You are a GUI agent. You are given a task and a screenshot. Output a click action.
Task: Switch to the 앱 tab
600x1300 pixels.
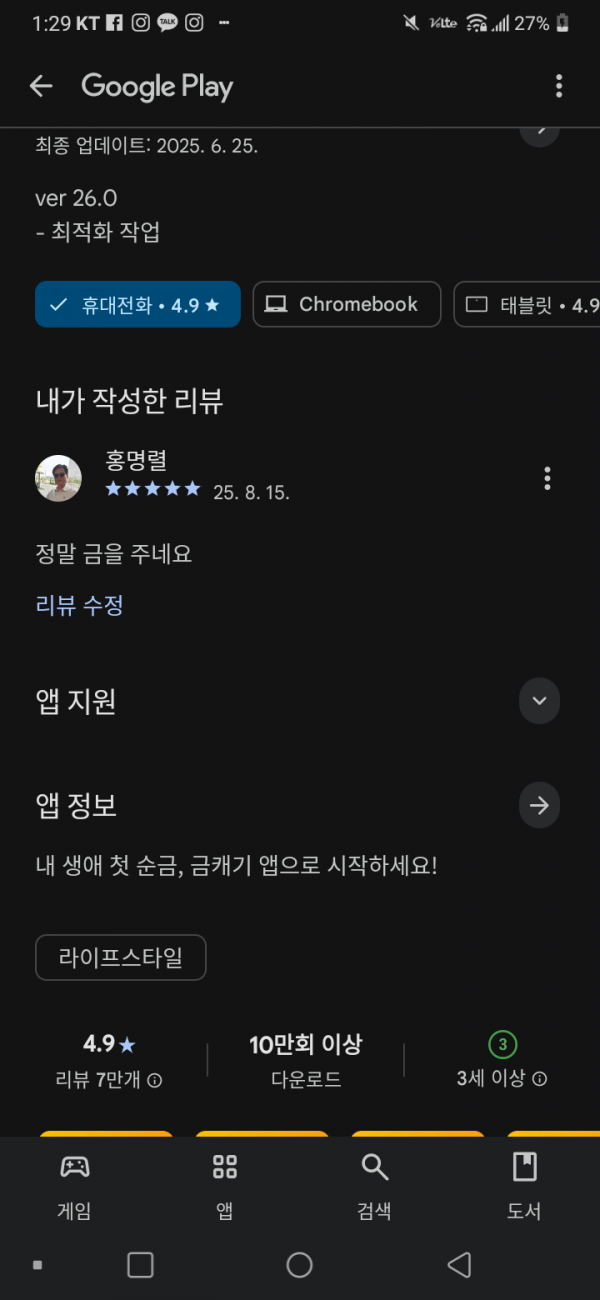pyautogui.click(x=225, y=1186)
